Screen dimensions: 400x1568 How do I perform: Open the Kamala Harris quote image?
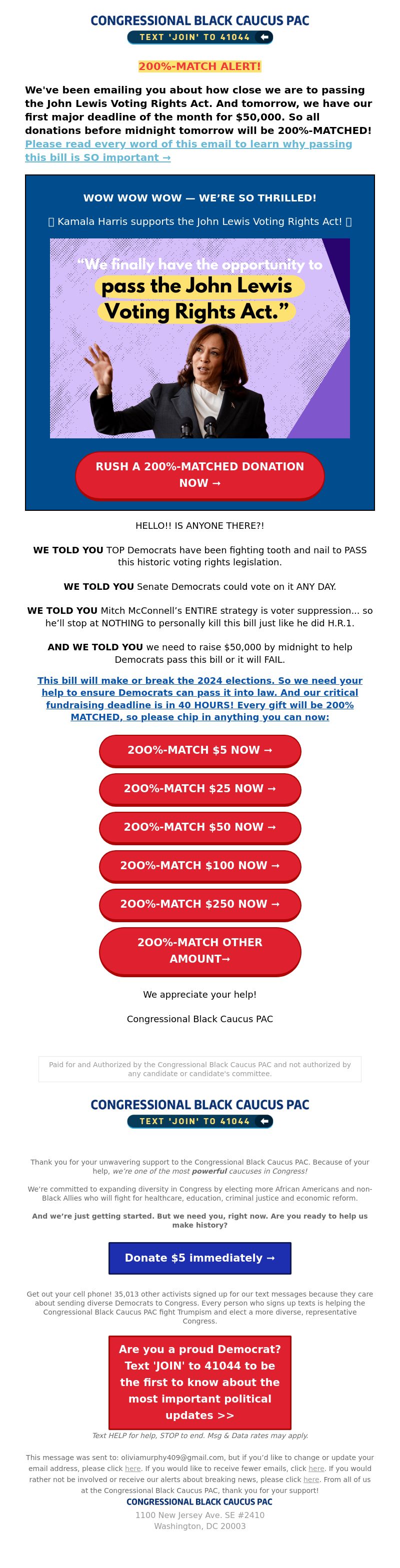[x=199, y=338]
